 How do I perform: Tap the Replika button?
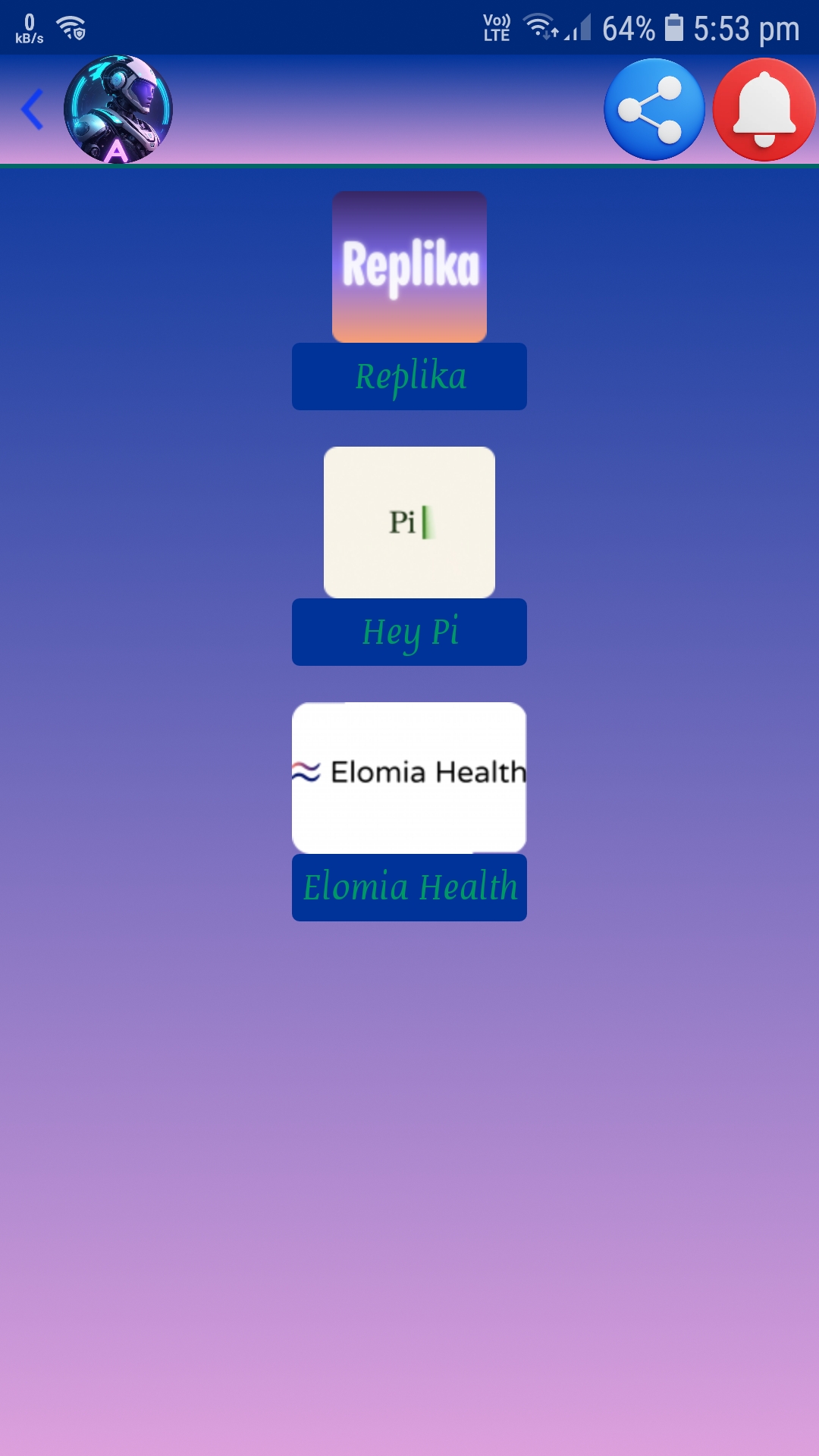point(409,377)
